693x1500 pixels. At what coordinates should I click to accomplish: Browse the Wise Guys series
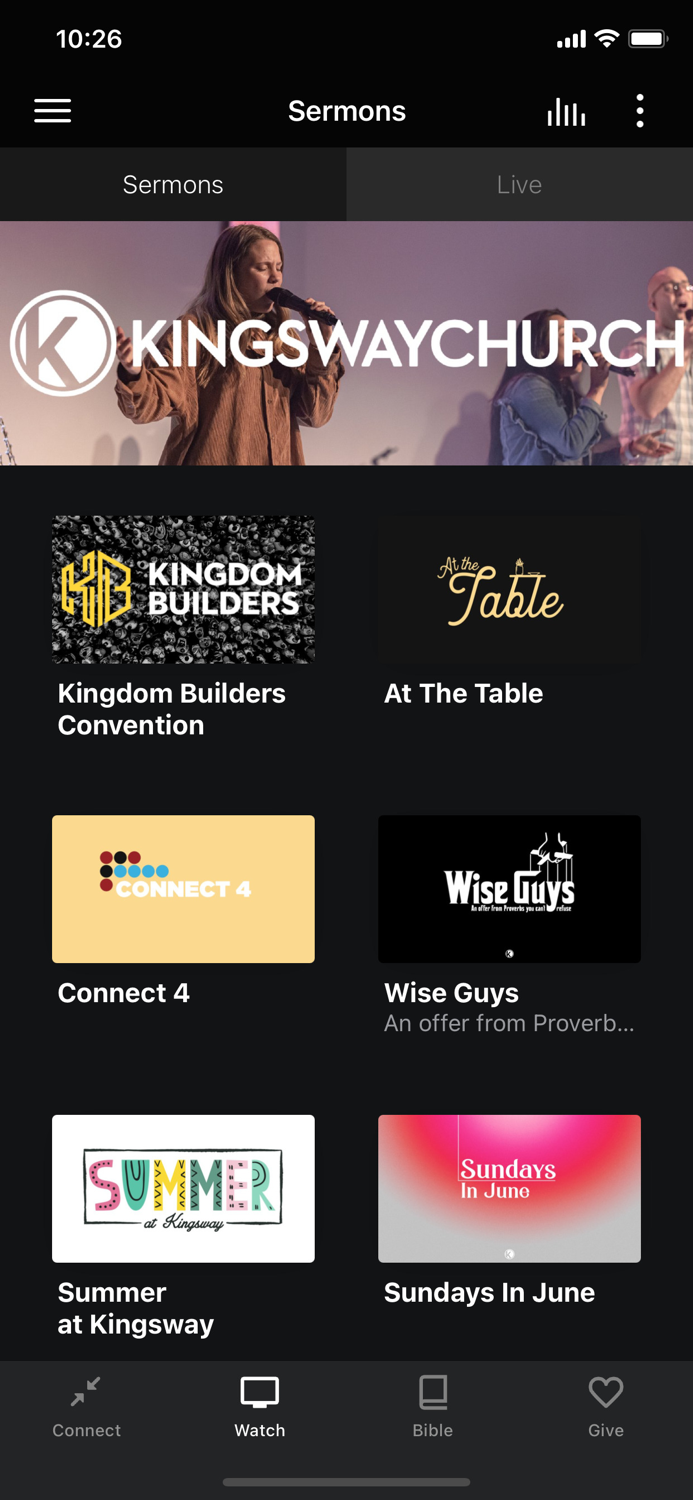[x=509, y=889]
